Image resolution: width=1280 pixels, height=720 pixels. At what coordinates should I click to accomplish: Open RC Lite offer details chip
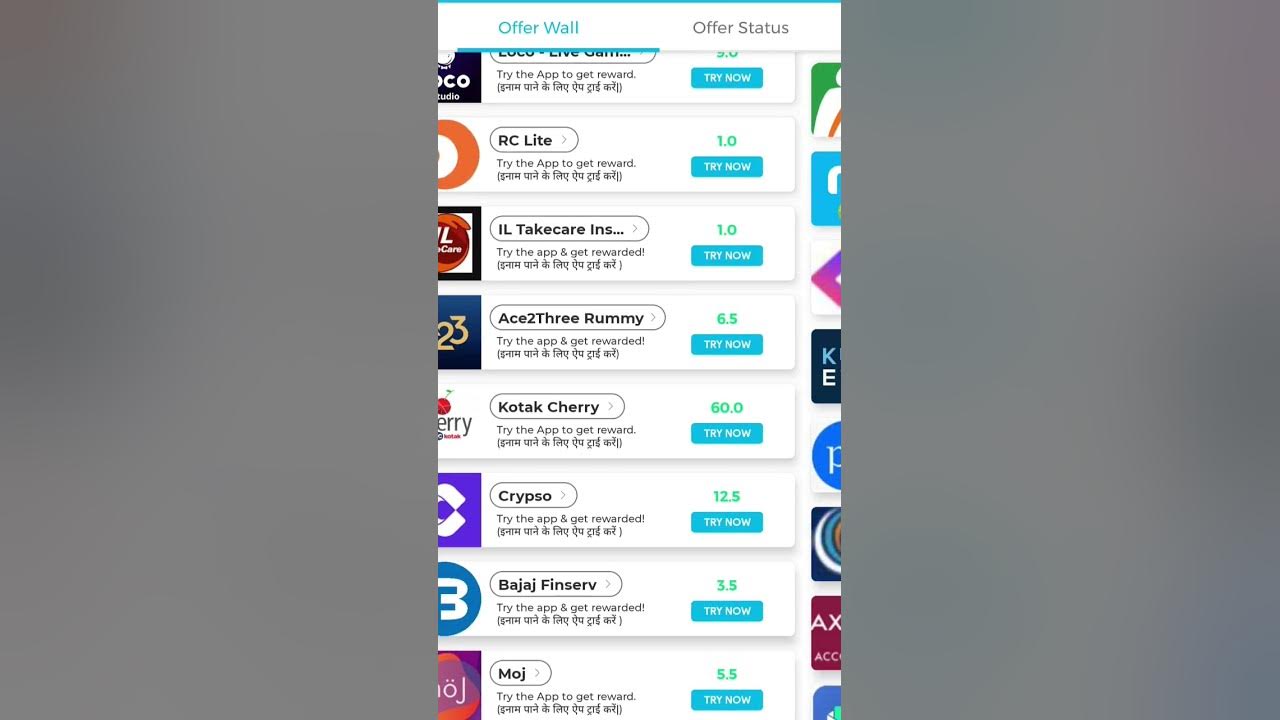pyautogui.click(x=533, y=140)
